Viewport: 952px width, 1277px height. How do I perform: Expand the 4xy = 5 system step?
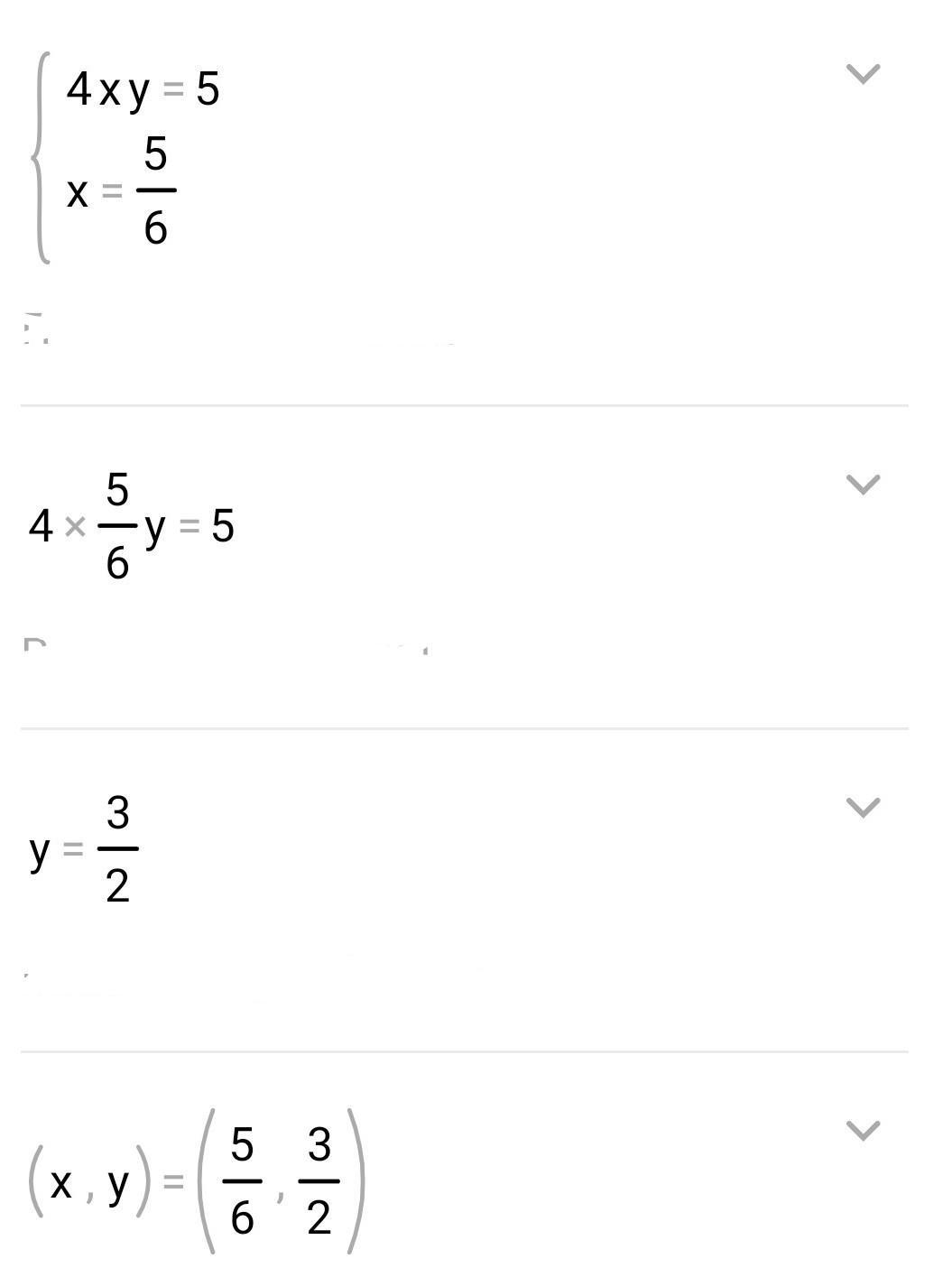click(x=863, y=74)
